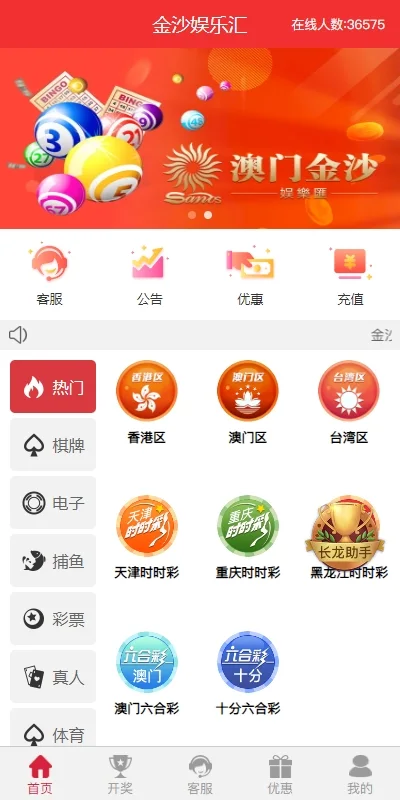Go to the 我的 profile tab

(360, 774)
